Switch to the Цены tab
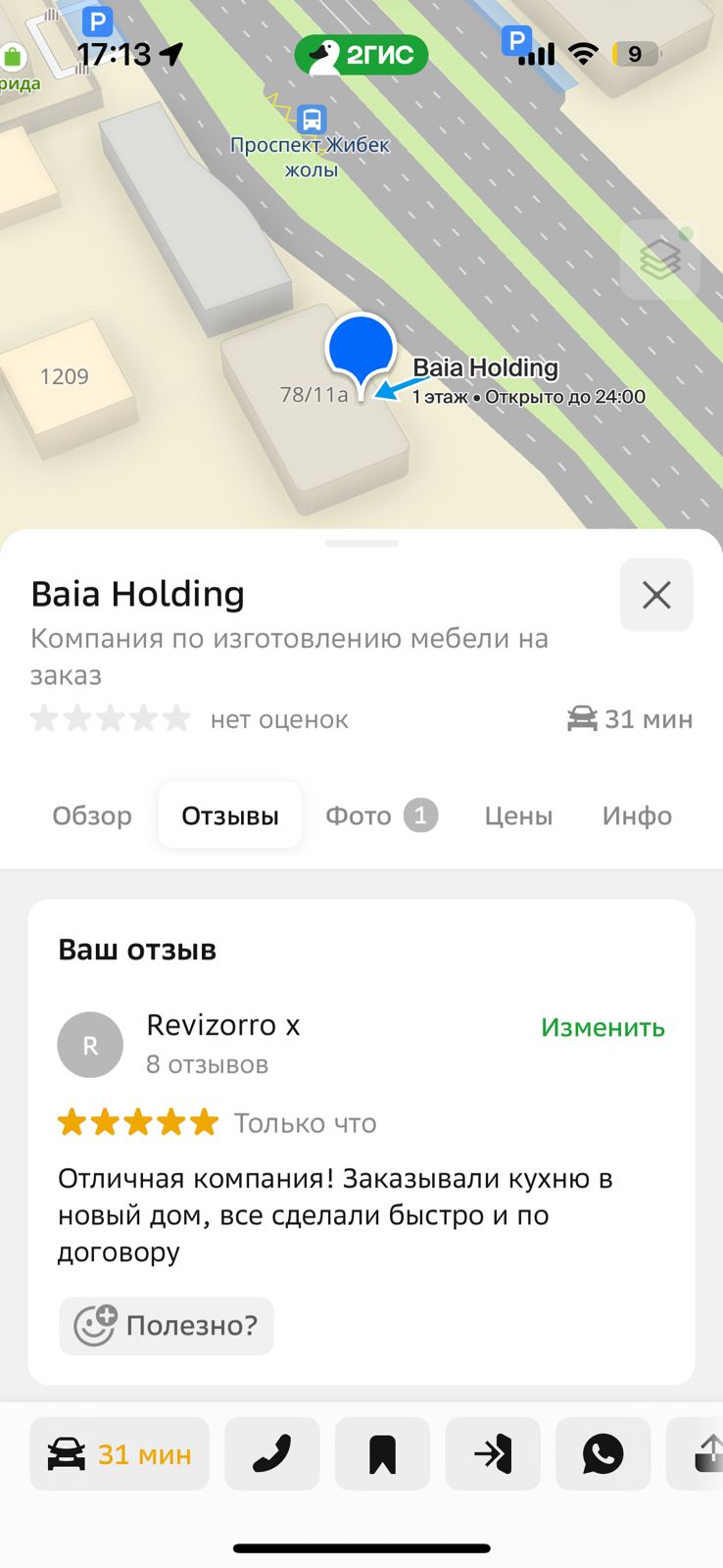This screenshot has width=723, height=1568. click(518, 815)
